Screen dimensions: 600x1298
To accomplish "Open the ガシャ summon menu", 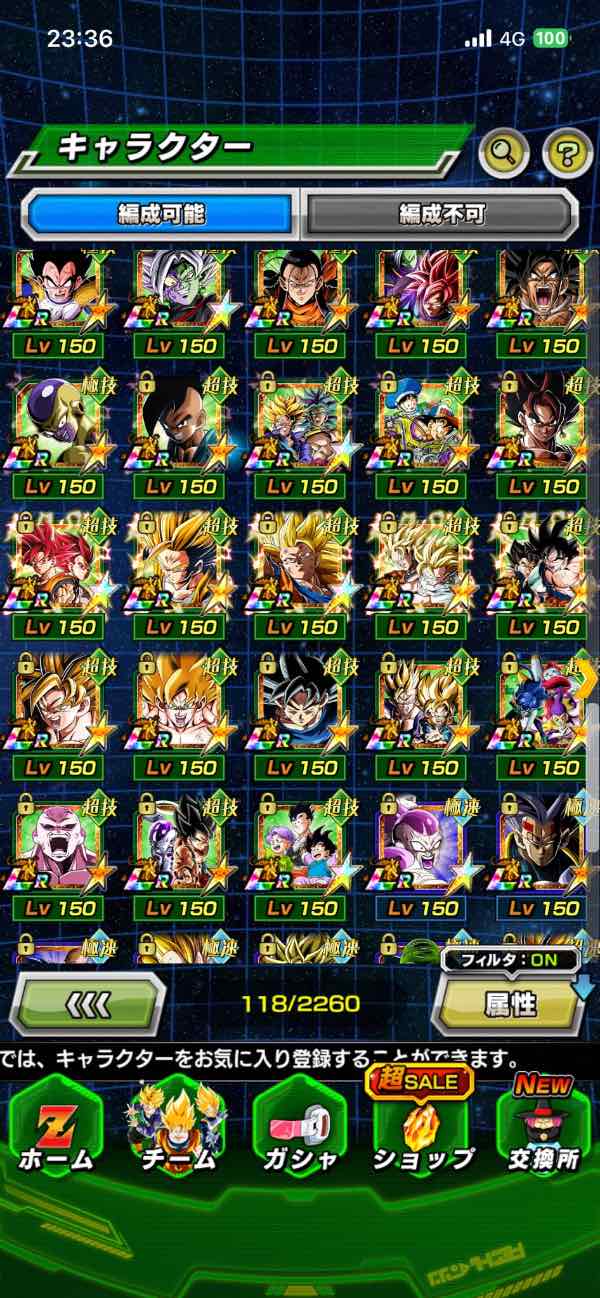I will pyautogui.click(x=299, y=1127).
